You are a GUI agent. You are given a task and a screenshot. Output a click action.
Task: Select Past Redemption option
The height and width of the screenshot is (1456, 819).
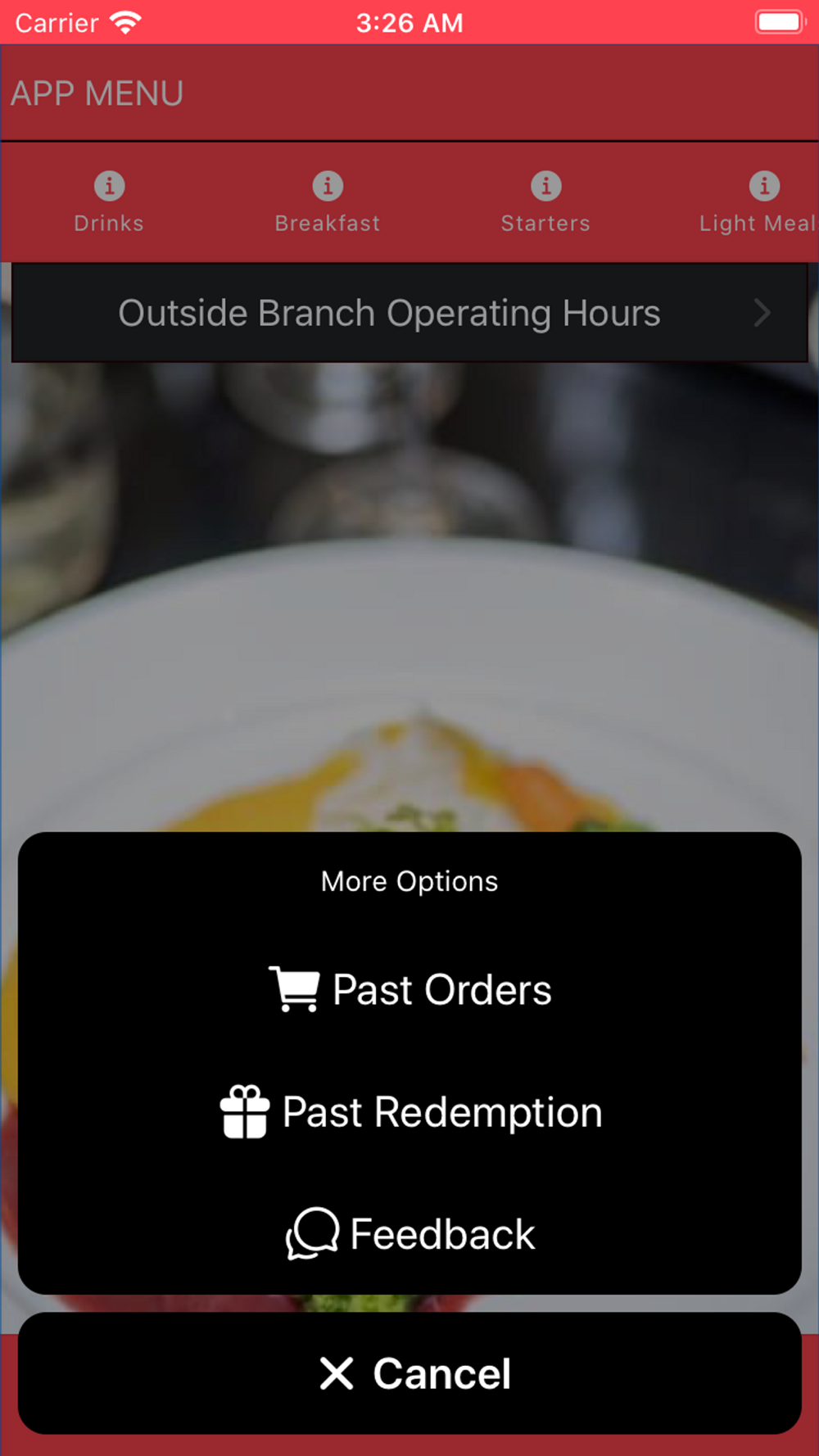[409, 1112]
